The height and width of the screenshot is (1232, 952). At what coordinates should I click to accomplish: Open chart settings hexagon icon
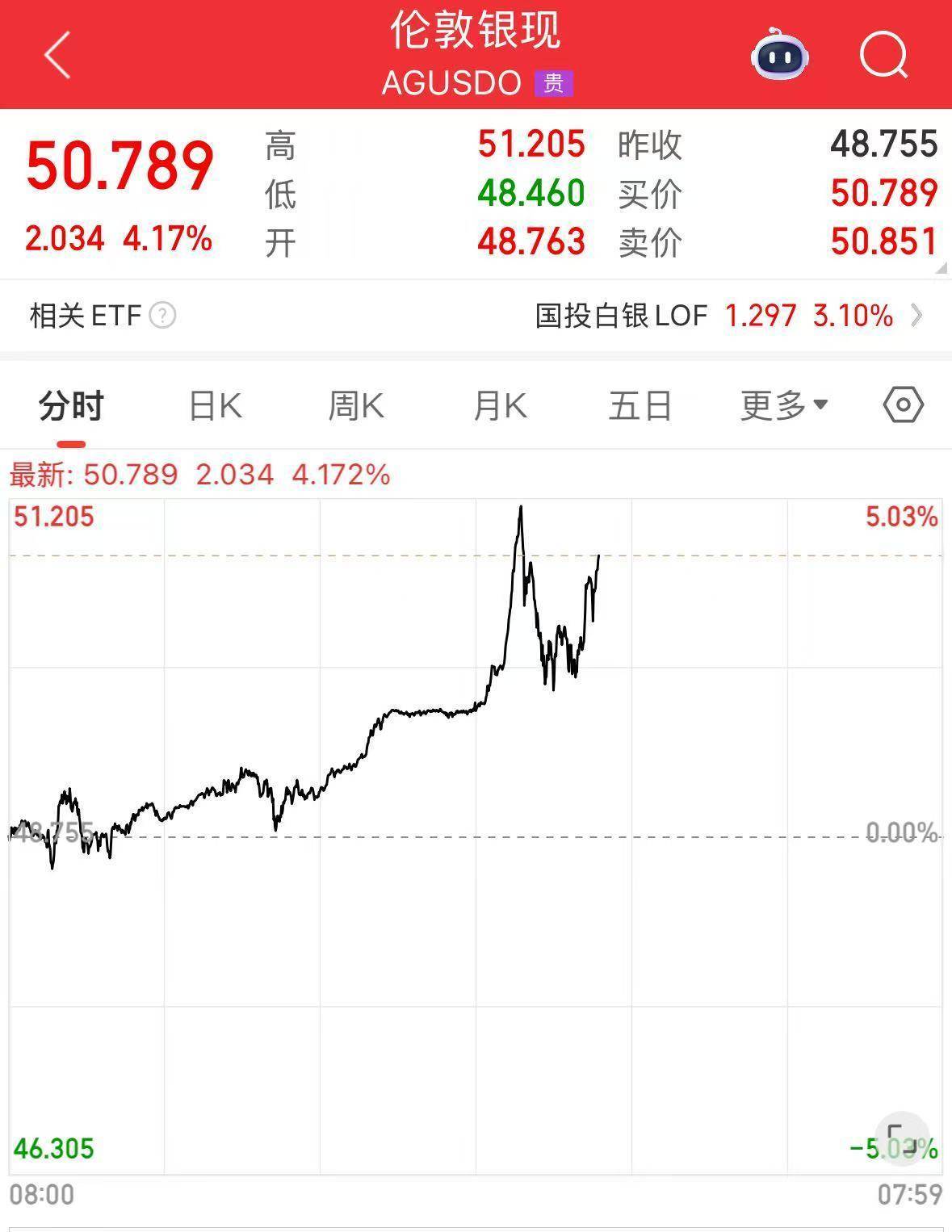903,404
